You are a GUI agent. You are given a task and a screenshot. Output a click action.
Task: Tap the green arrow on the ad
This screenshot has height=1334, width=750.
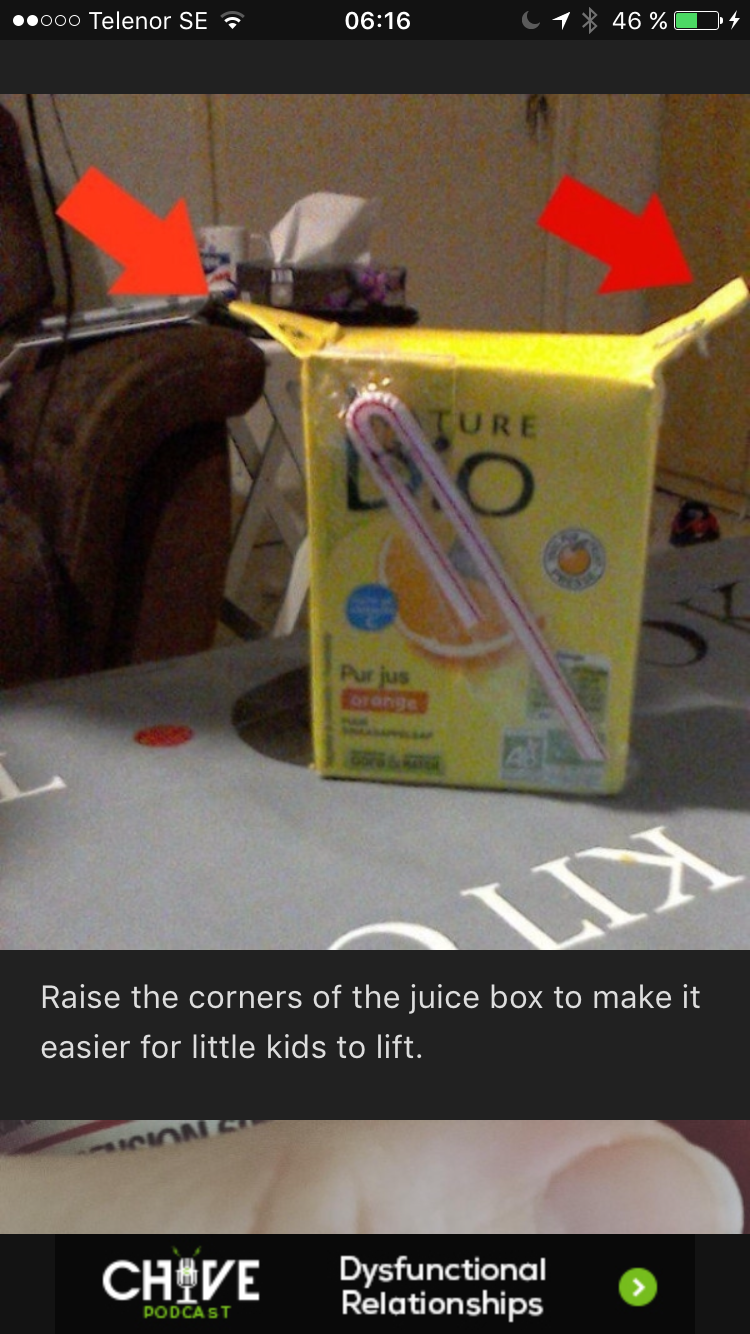638,1286
